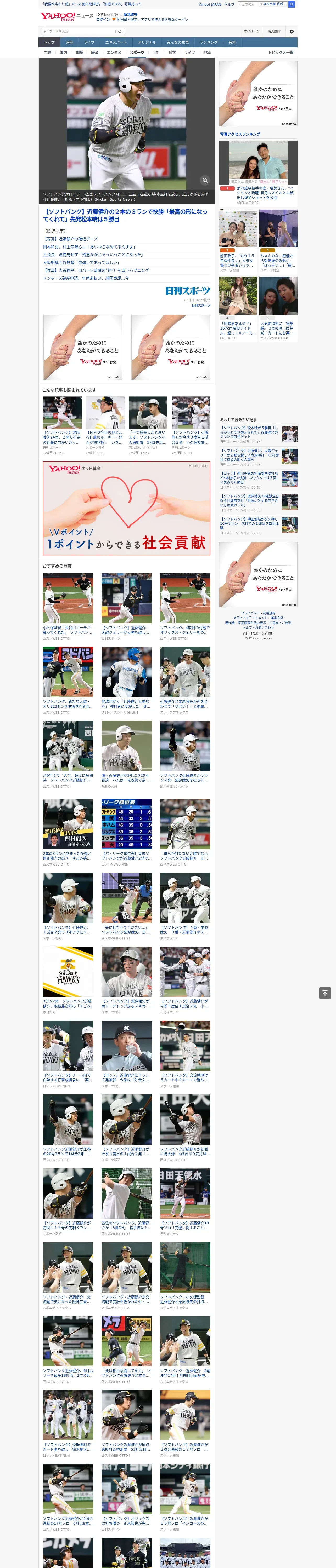Open related link 大阪桐蔭西谷監督「間違いであってほしい」

[x=77, y=262]
